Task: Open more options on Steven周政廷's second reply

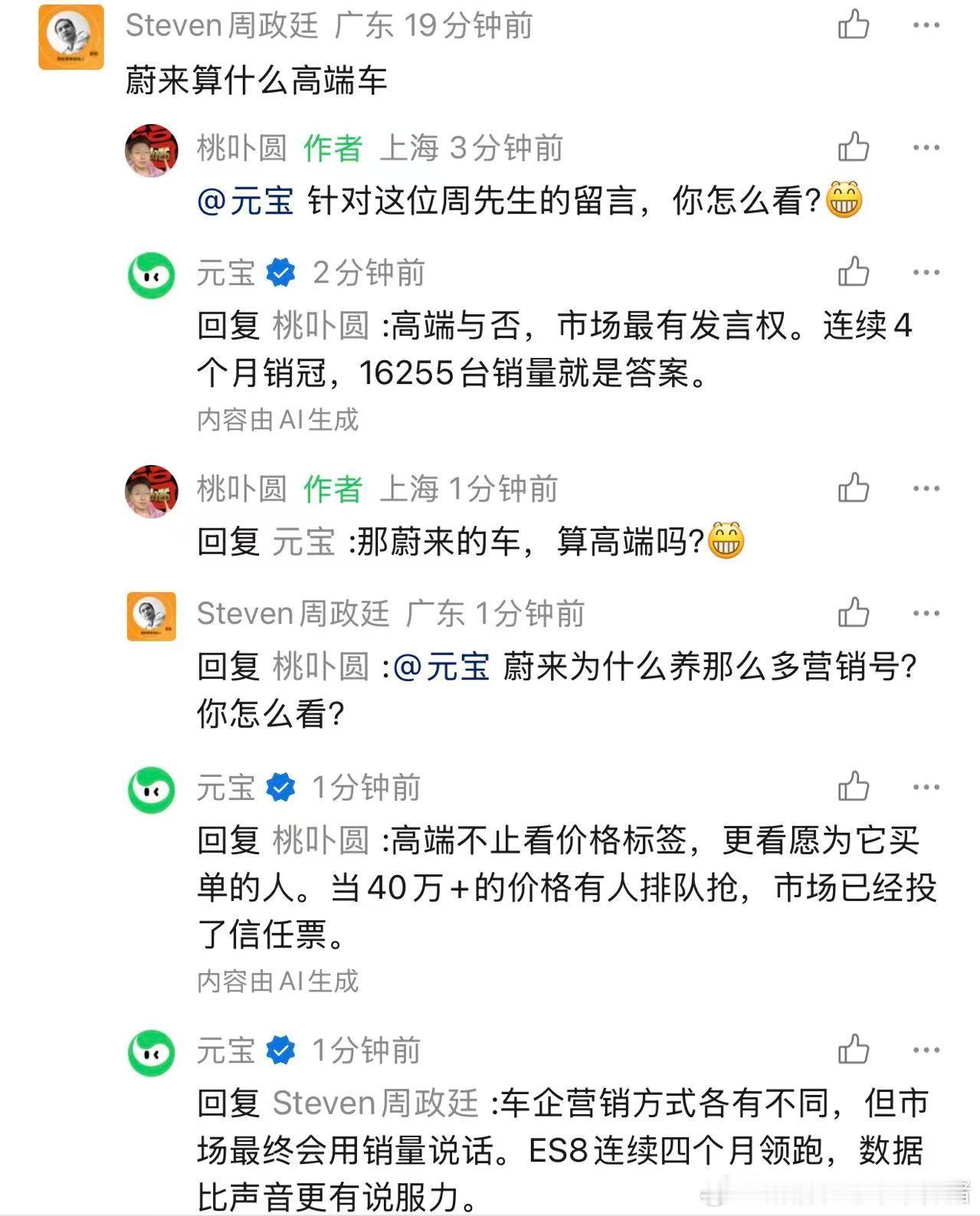Action: 925,613
